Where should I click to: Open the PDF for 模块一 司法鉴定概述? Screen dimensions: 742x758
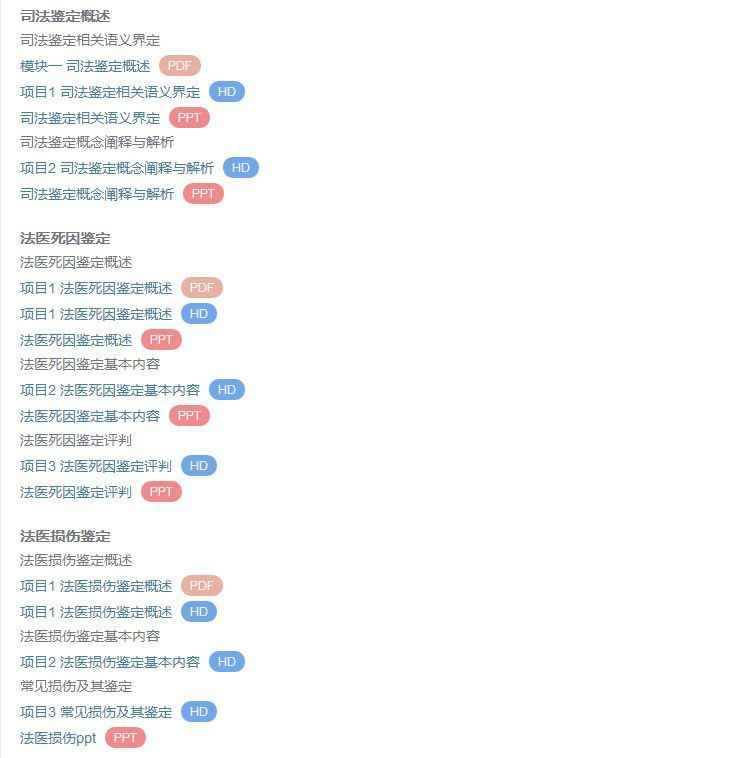pos(180,66)
